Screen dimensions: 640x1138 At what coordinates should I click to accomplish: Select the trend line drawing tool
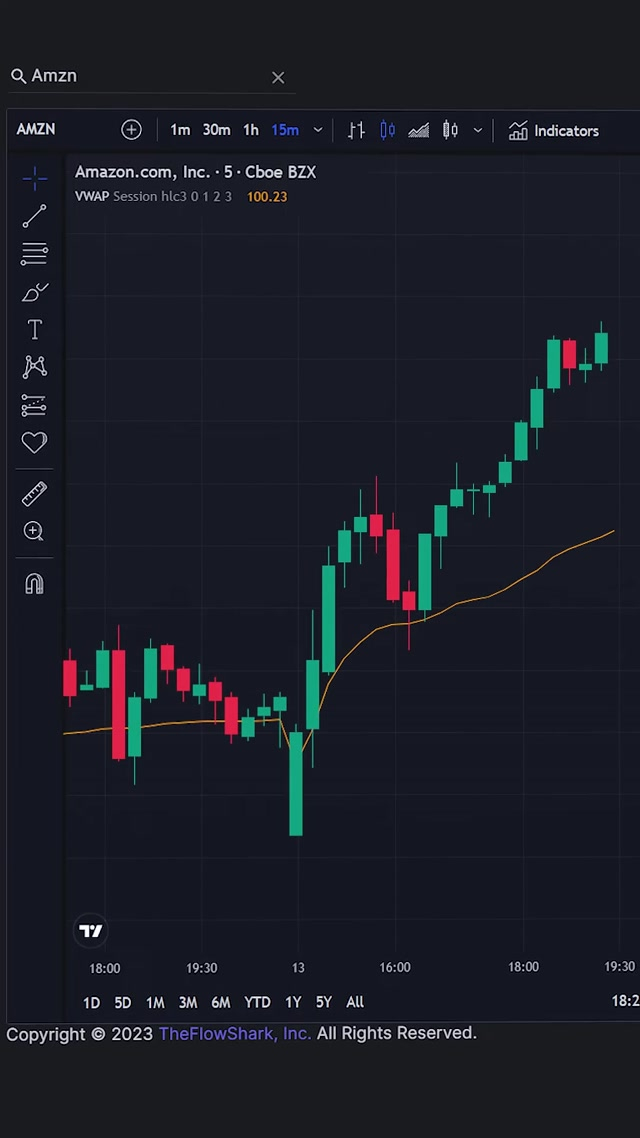point(34,216)
